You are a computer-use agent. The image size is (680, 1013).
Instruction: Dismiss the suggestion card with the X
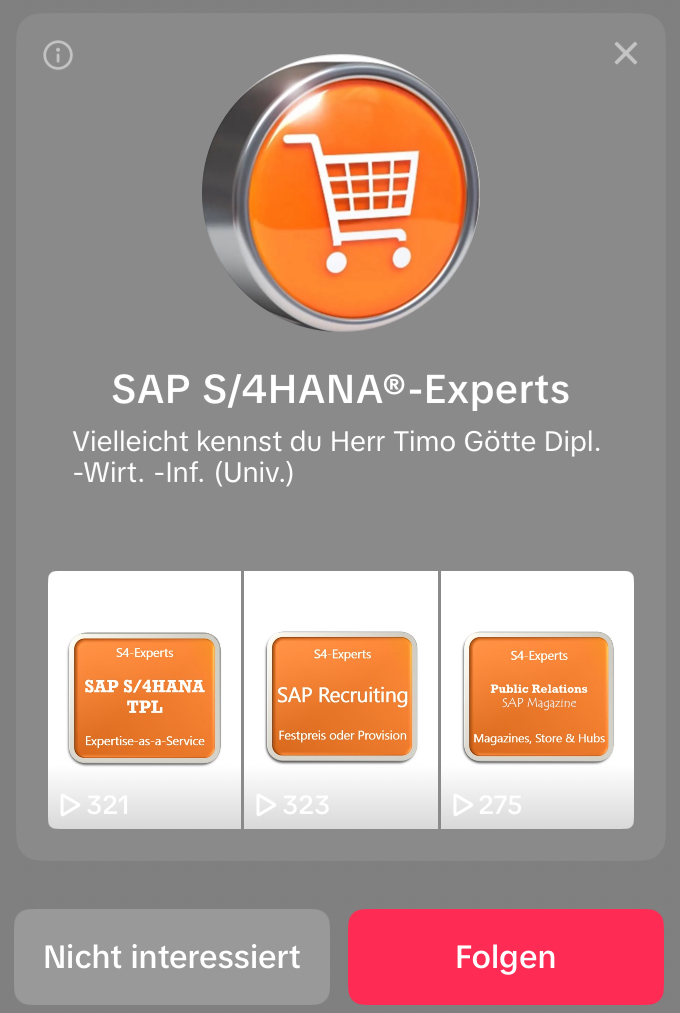point(626,53)
